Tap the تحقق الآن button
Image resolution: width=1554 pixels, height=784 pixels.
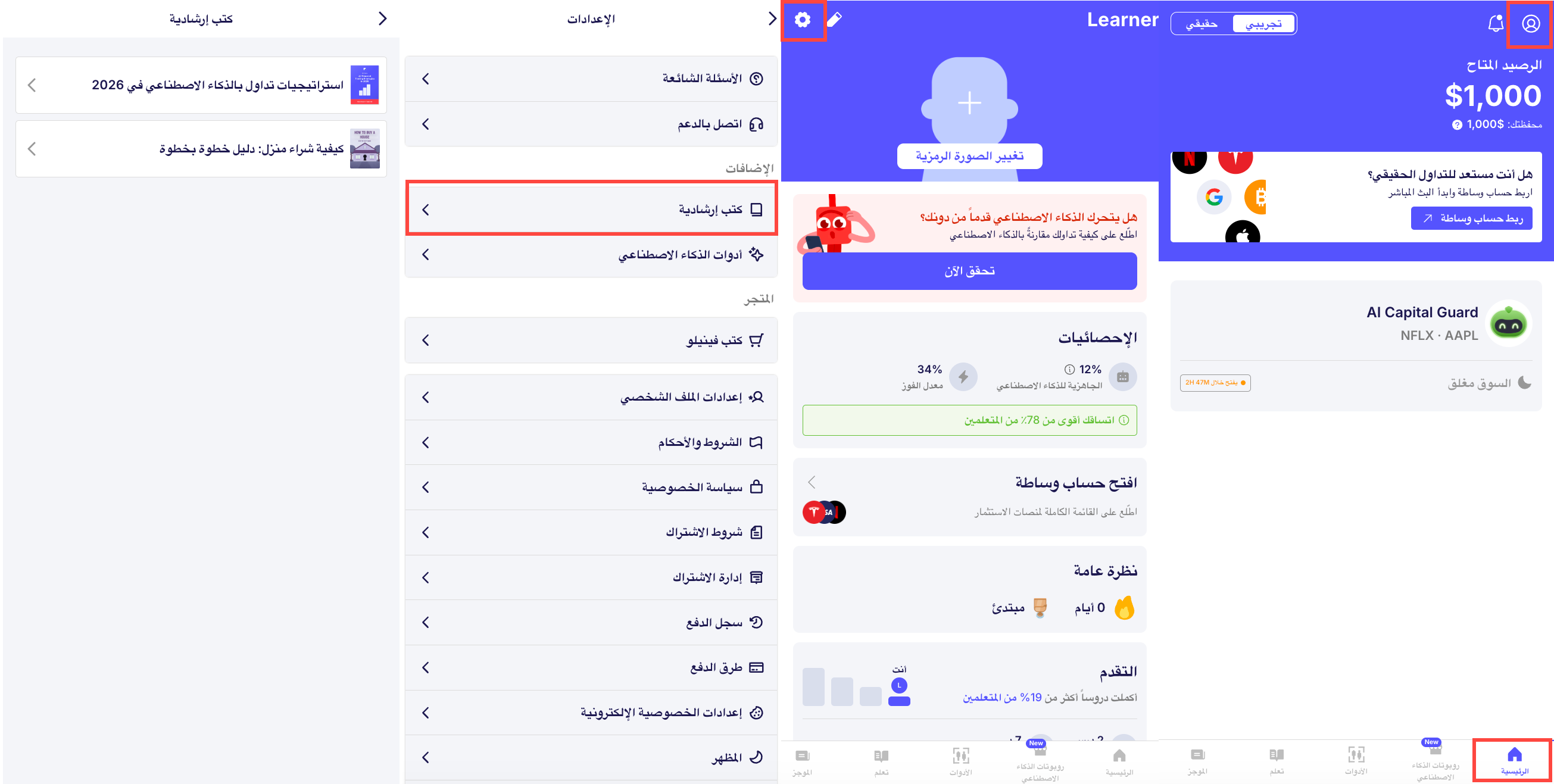pos(969,271)
